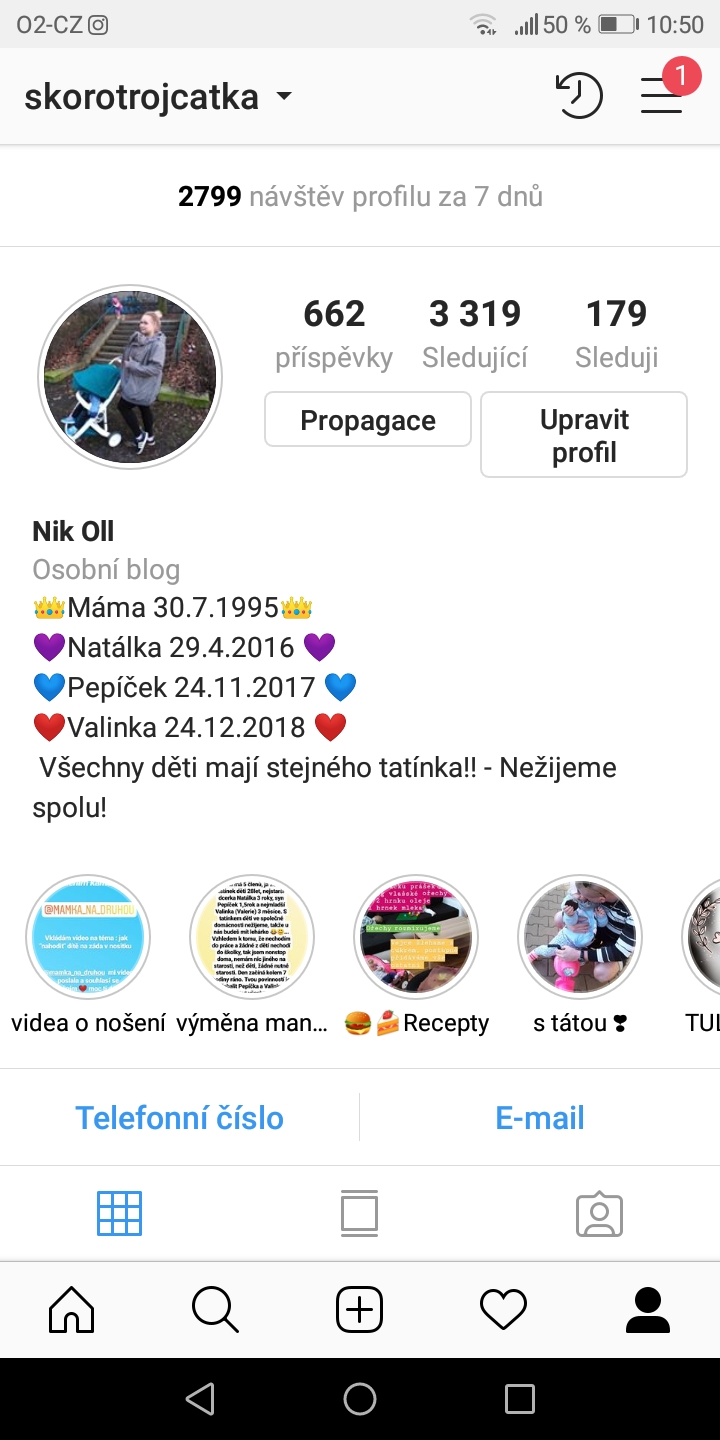Open the hamburger menu with notification badge
720x1440 pixels.
[662, 95]
